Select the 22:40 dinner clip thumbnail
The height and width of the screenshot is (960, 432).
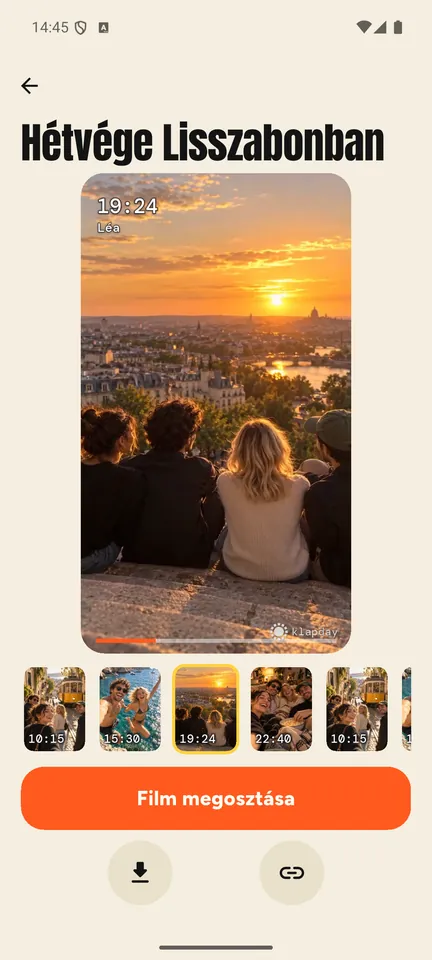(281, 709)
